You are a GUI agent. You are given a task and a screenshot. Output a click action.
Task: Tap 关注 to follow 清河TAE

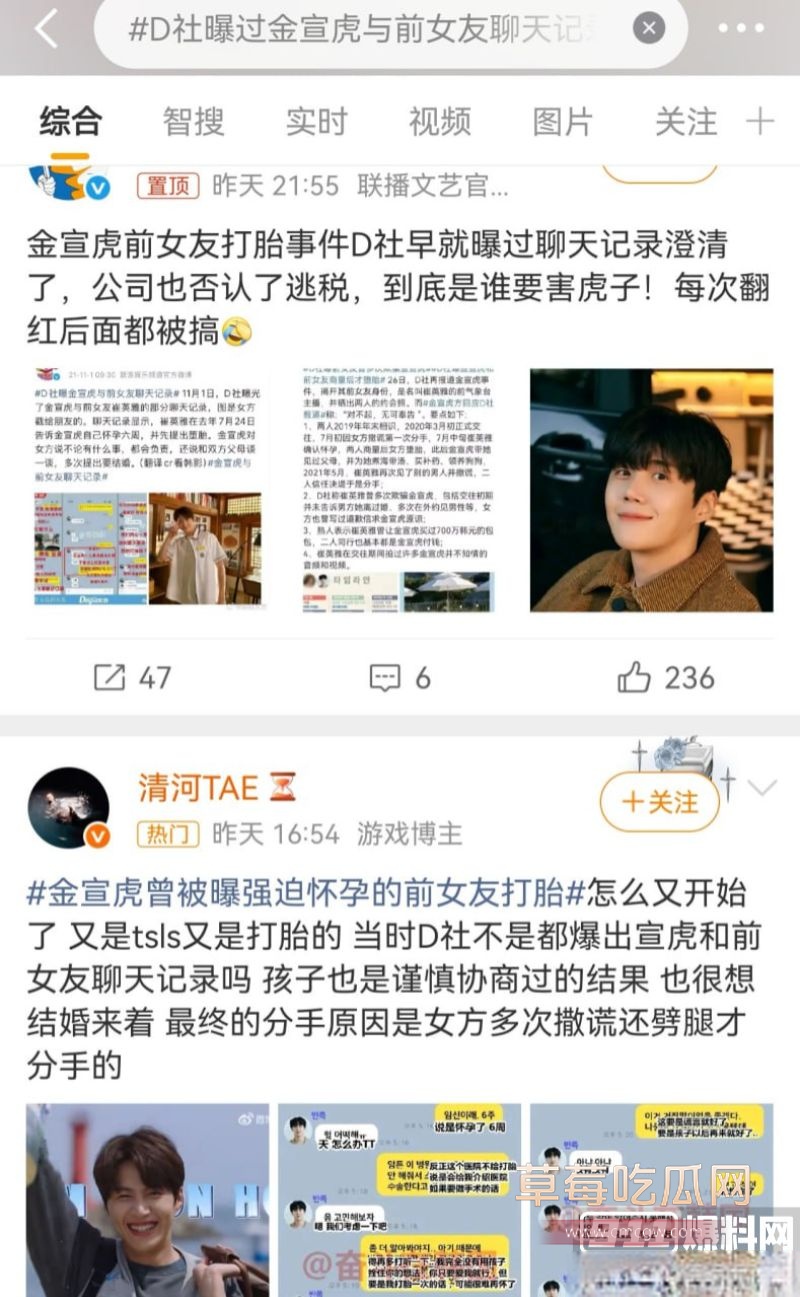pos(659,802)
